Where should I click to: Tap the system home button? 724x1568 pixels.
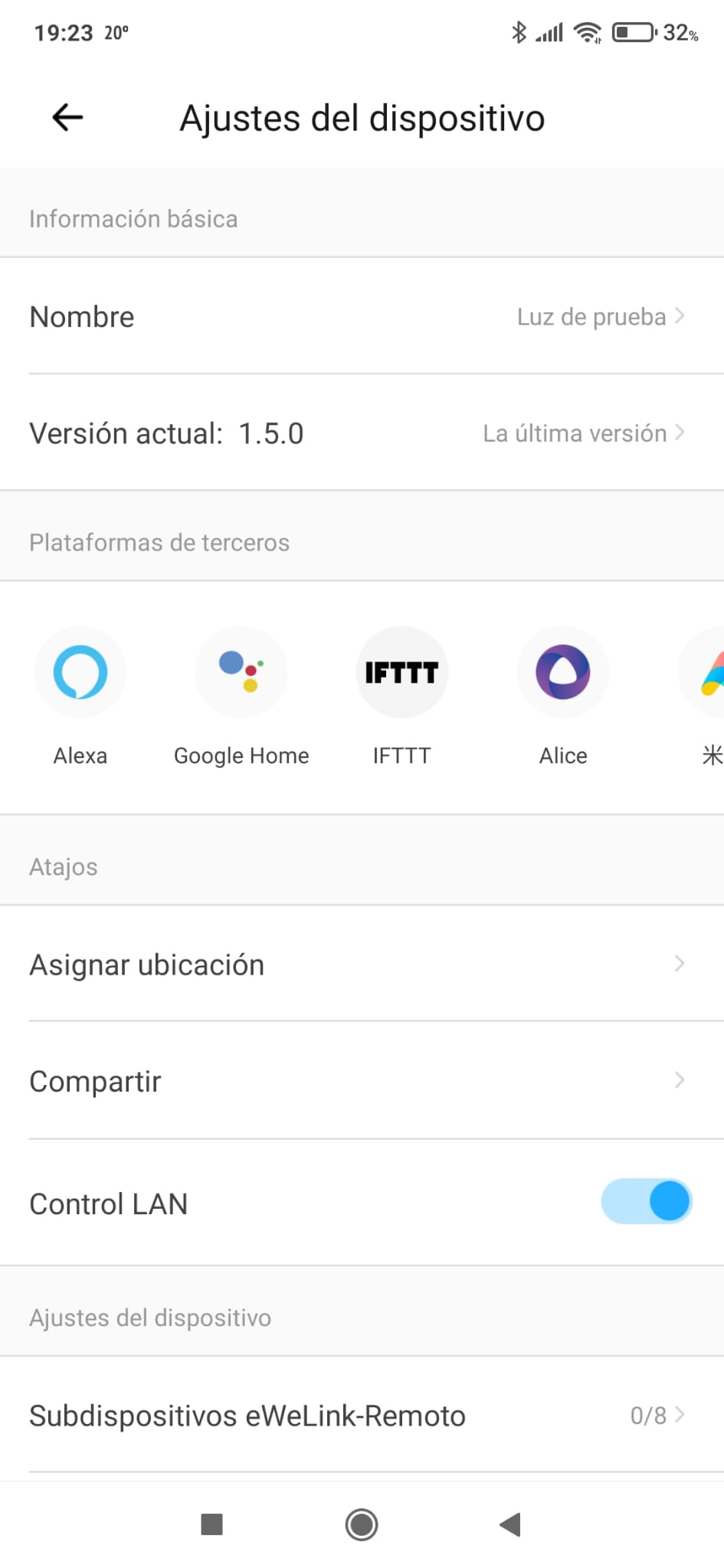[362, 1524]
